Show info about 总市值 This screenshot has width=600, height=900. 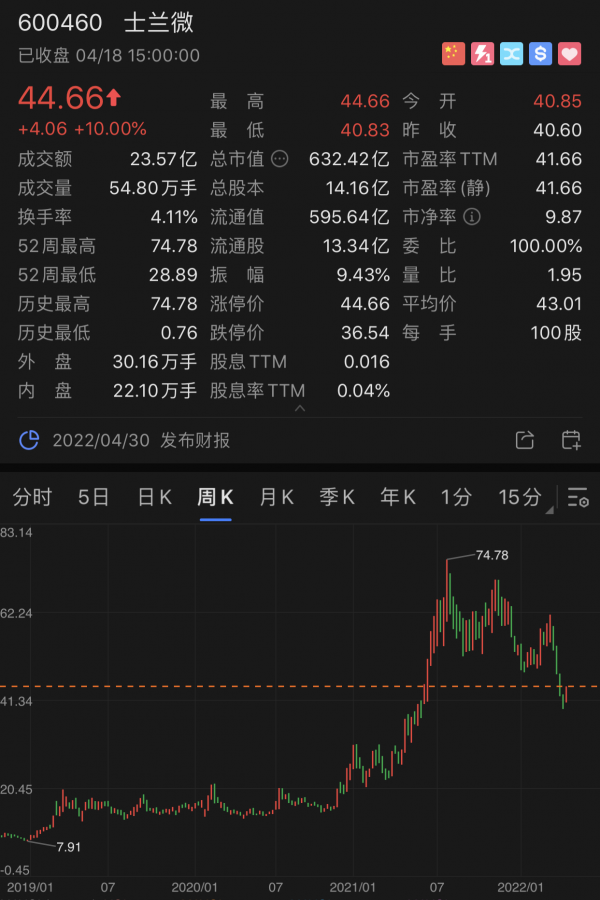[x=279, y=159]
